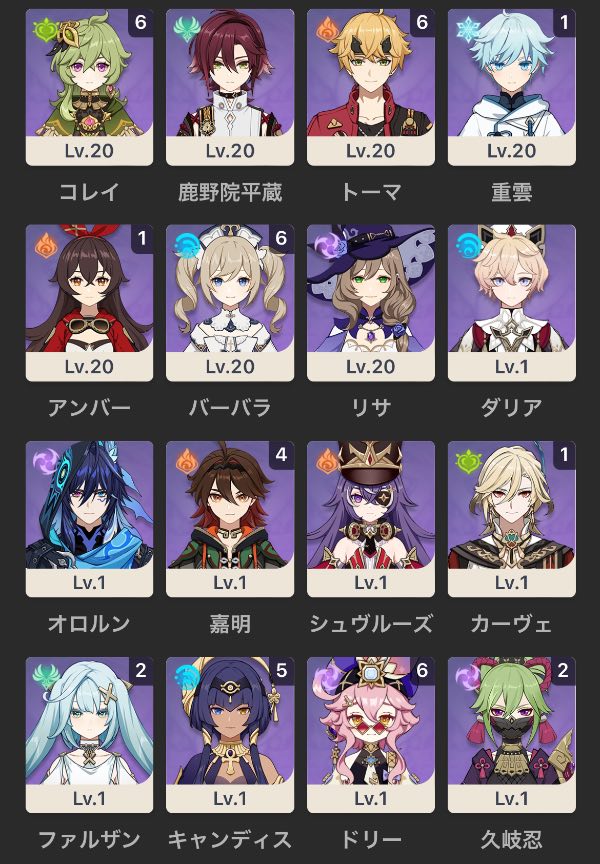Image resolution: width=600 pixels, height=864 pixels.
Task: Open コレイ character card
Action: [89, 87]
